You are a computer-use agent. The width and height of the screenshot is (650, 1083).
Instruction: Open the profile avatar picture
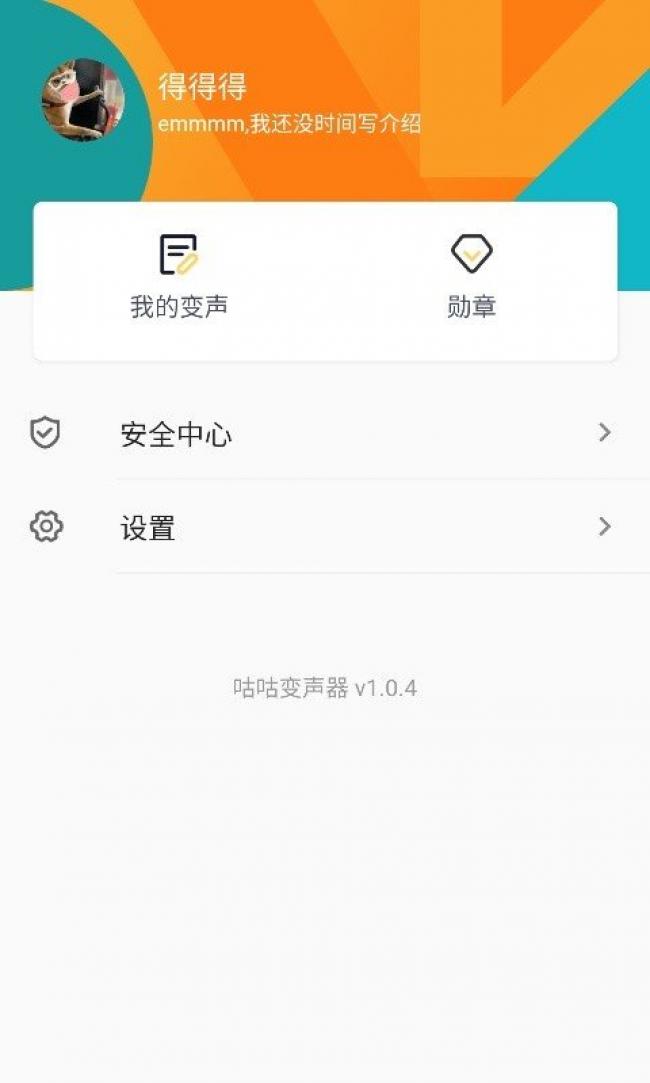83,100
